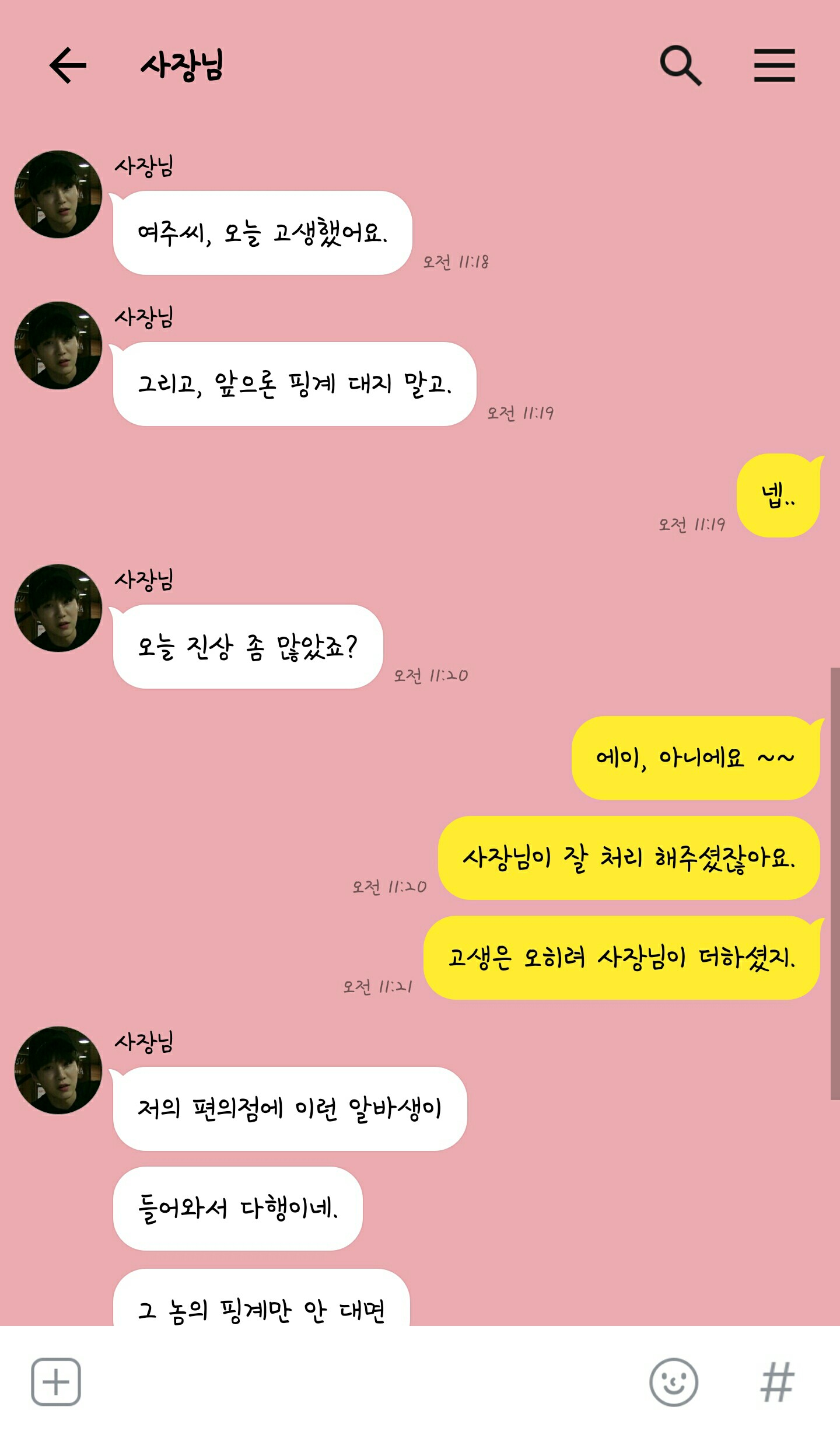Go back from the 사장님 chat
Screen dimensions: 840x1438
68,65
